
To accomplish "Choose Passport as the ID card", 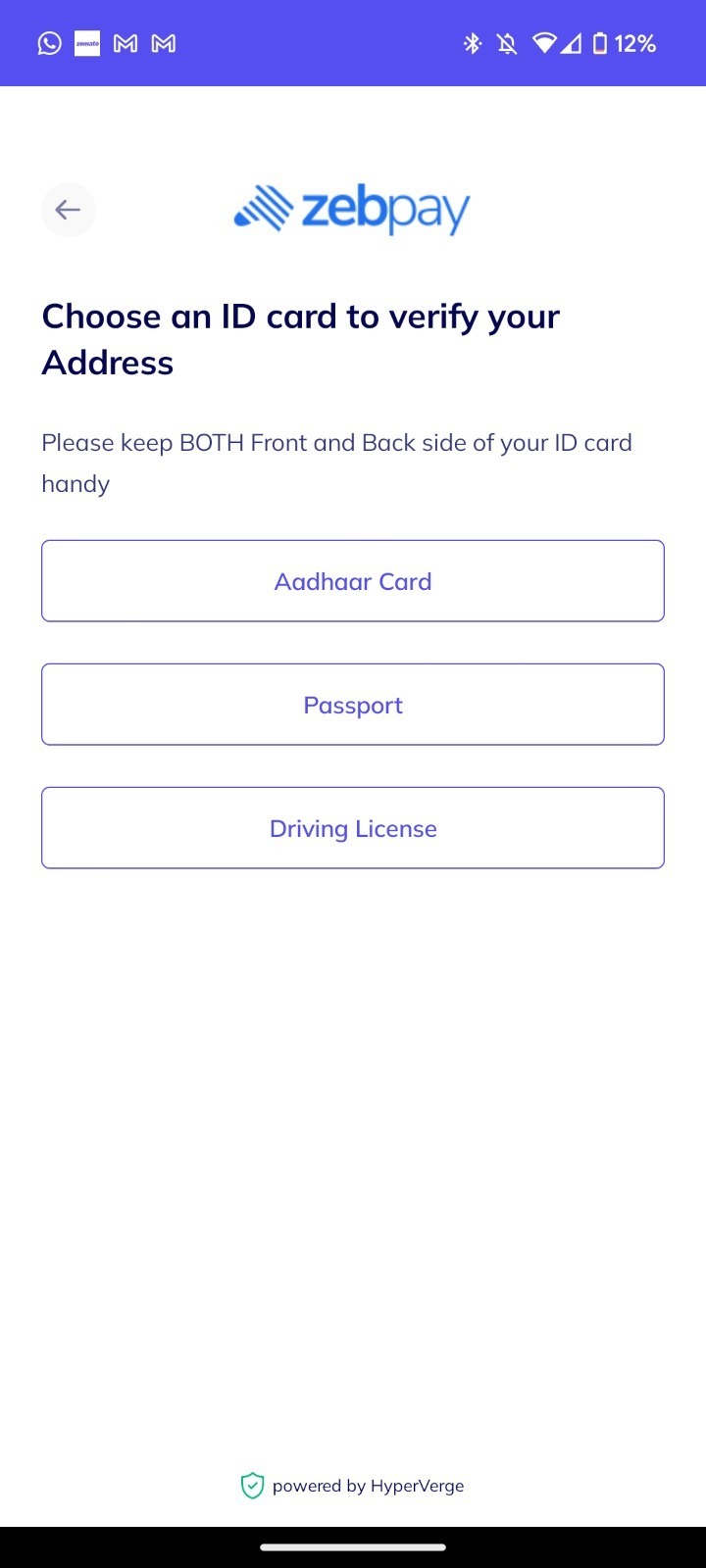I will (x=353, y=705).
